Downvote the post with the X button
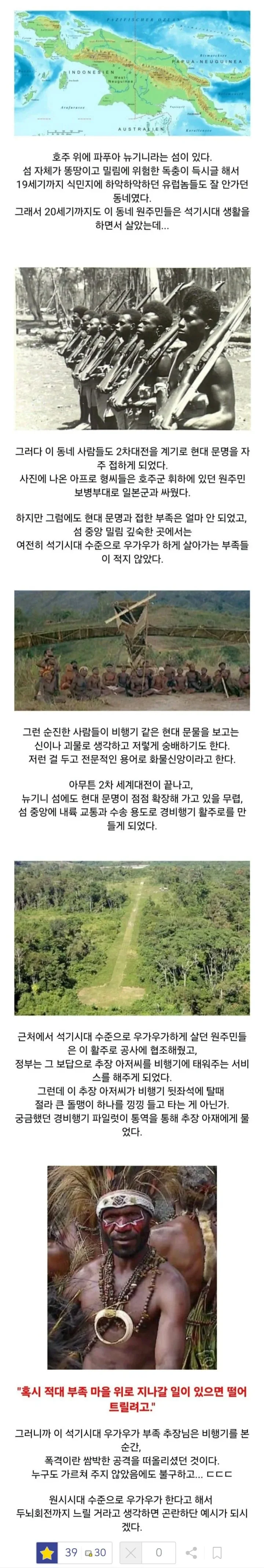 tap(131, 1552)
